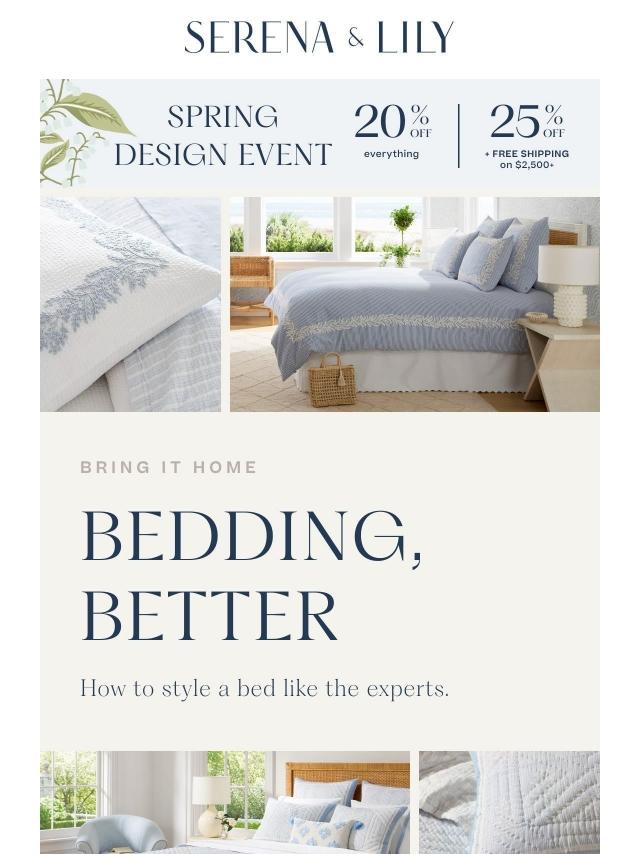Open the embroidered white pillow close-up image
Image resolution: width=640 pixels, height=854 pixels.
(130, 304)
